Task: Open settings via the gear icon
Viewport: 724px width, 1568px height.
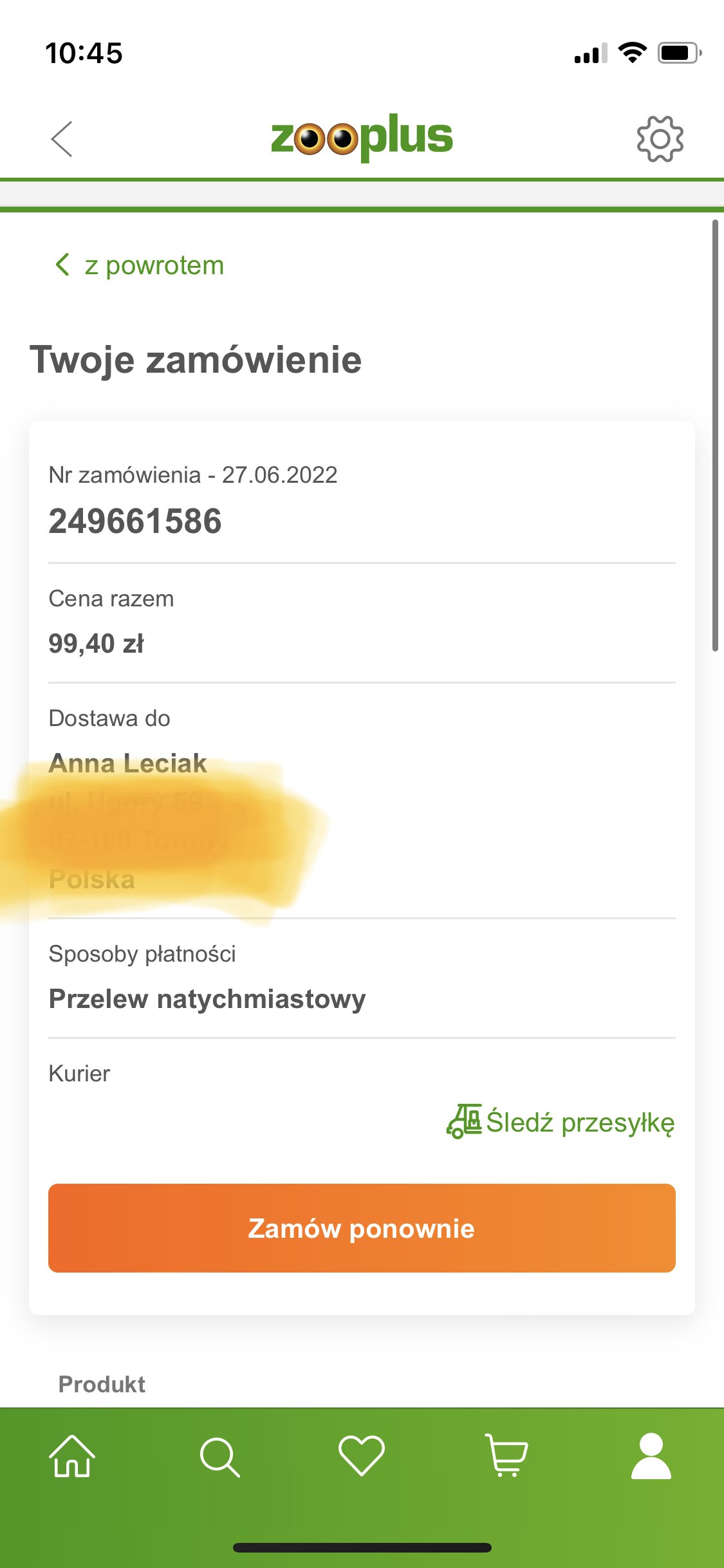Action: tap(660, 138)
